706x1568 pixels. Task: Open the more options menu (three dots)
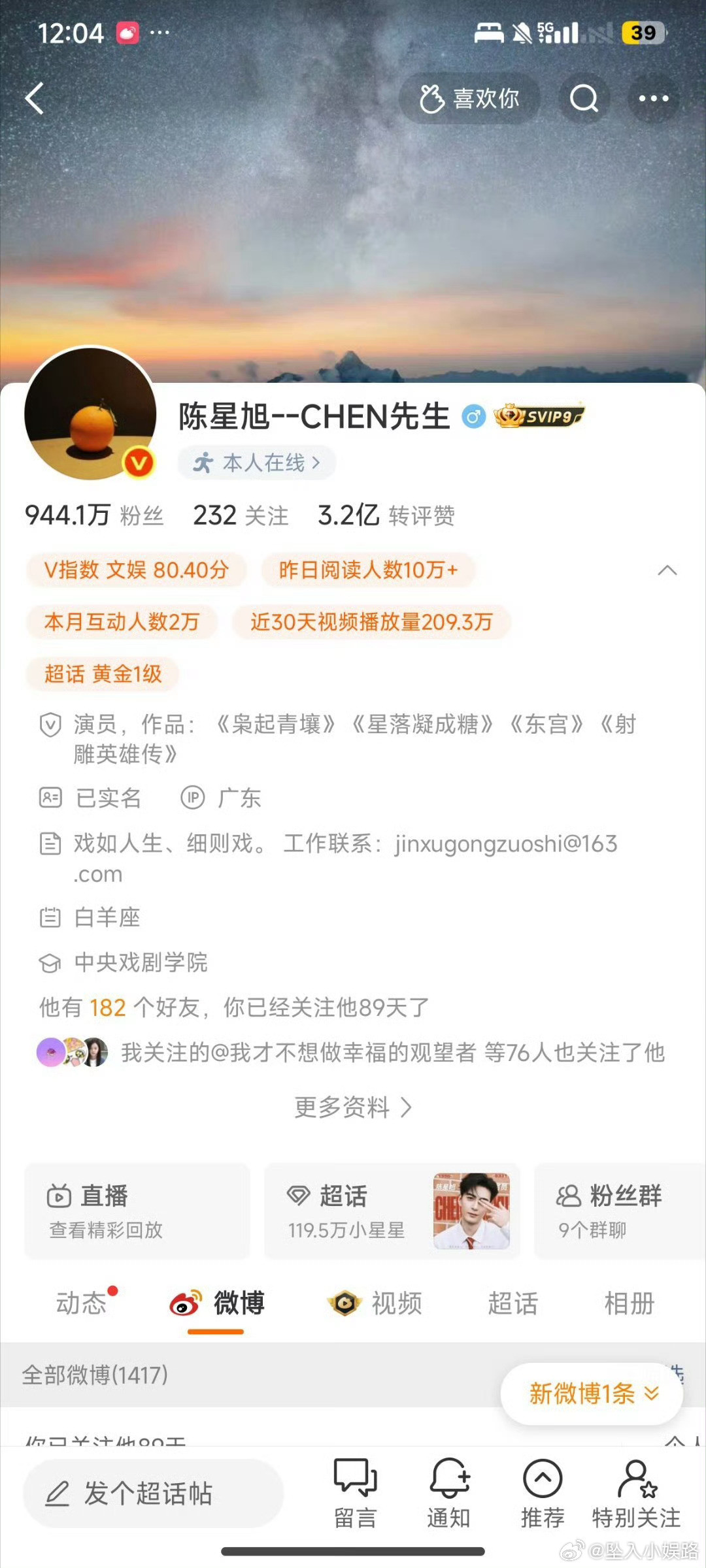pos(652,99)
